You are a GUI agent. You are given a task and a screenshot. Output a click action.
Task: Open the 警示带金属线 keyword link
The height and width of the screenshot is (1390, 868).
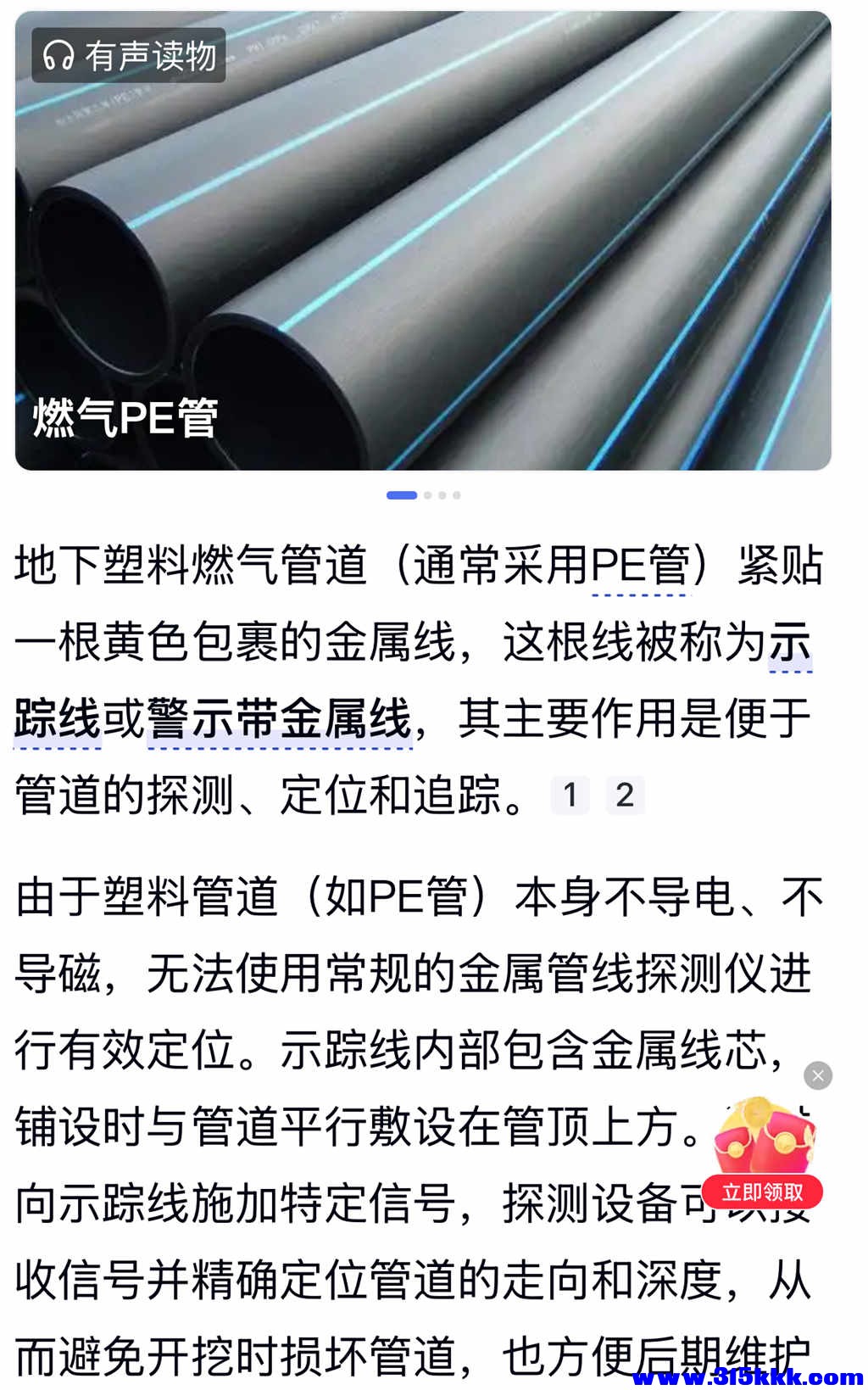coord(280,719)
